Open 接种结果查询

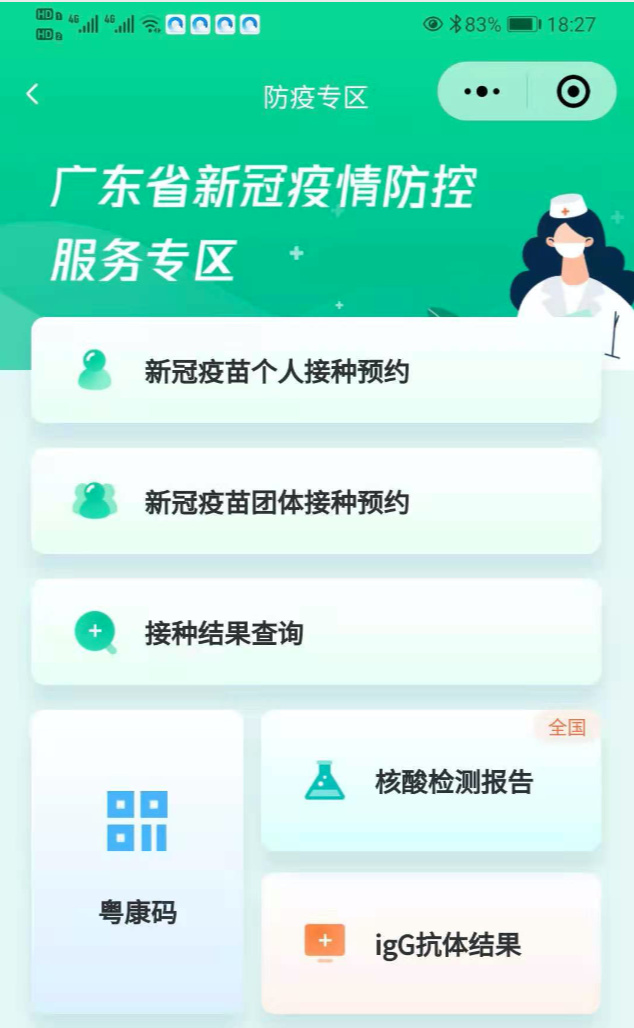tap(316, 632)
